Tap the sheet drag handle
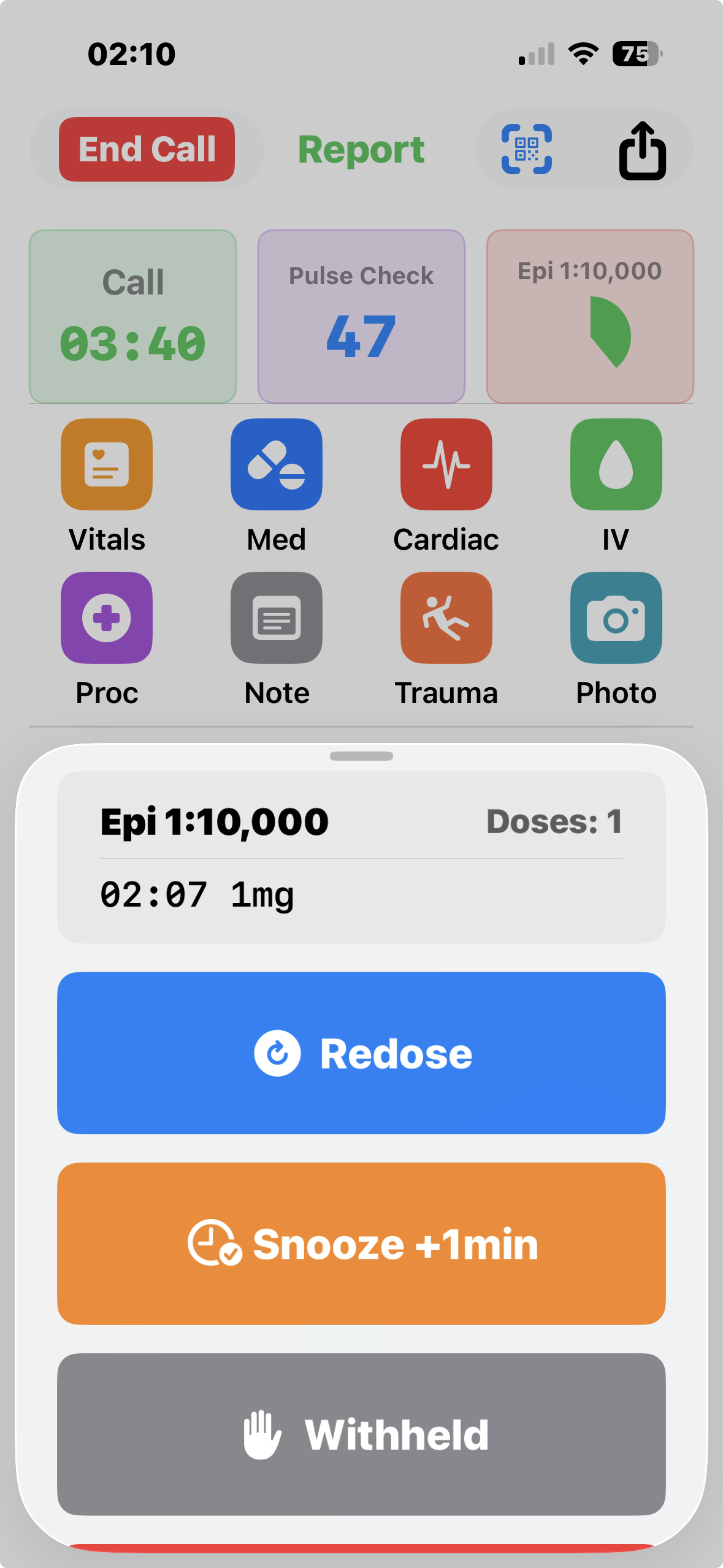The image size is (723, 1568). click(x=361, y=756)
